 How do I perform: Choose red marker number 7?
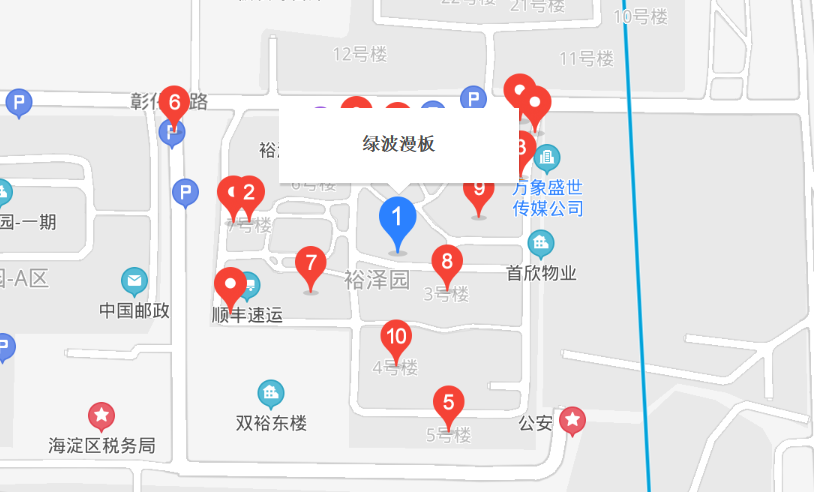[311, 264]
